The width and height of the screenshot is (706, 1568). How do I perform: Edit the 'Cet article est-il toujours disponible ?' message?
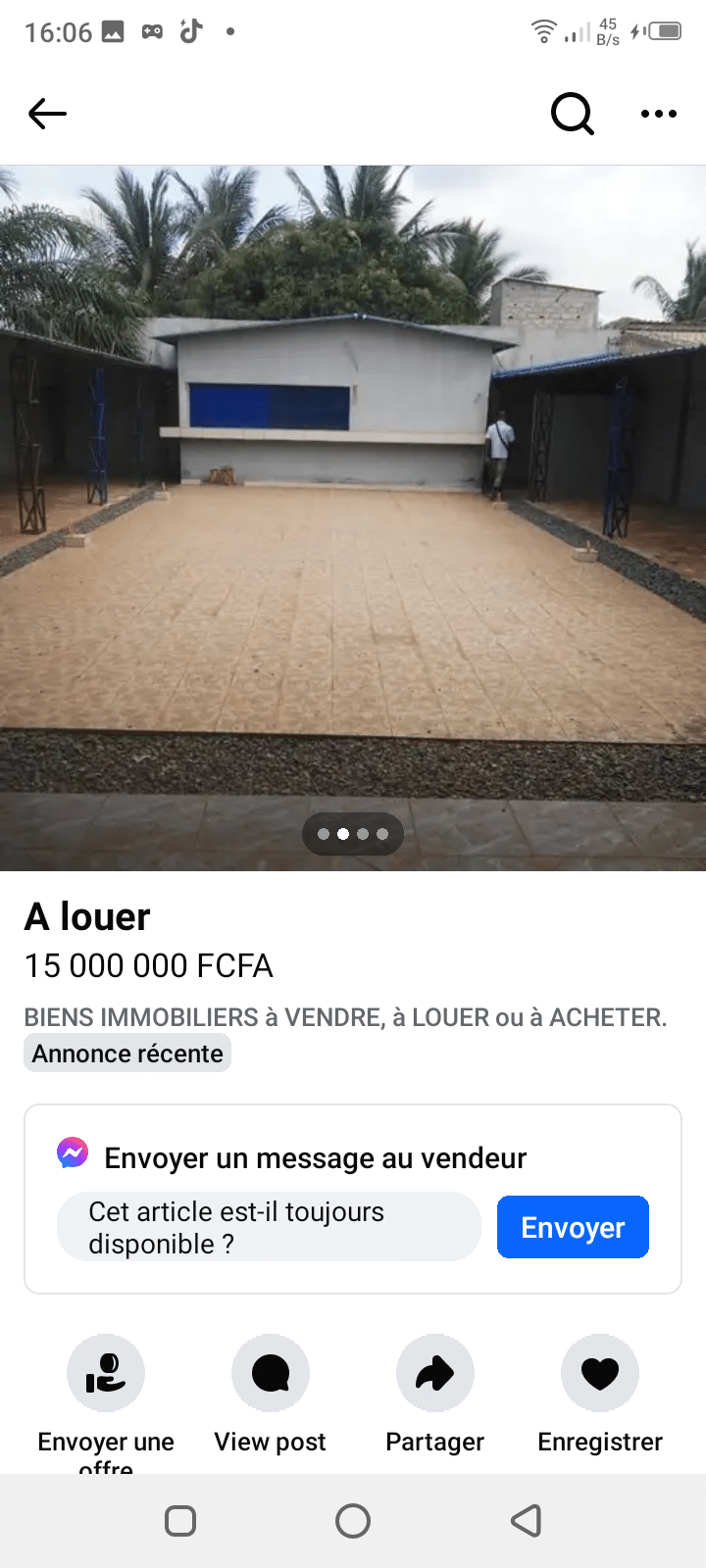(269, 1227)
